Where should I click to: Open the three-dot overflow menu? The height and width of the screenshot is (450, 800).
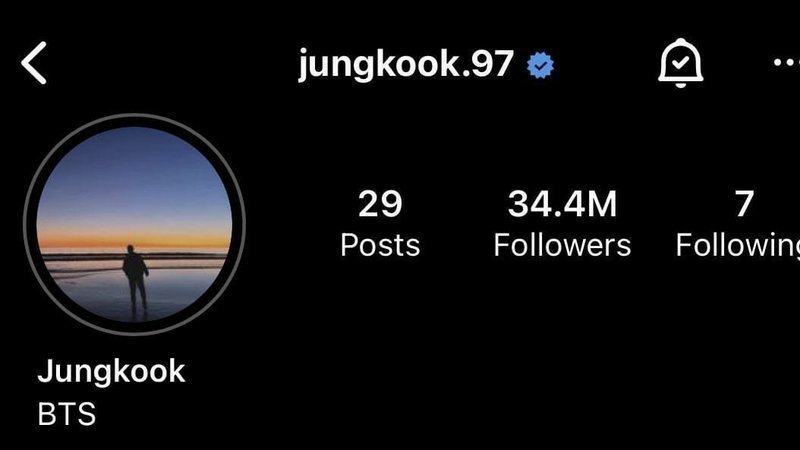pos(786,64)
